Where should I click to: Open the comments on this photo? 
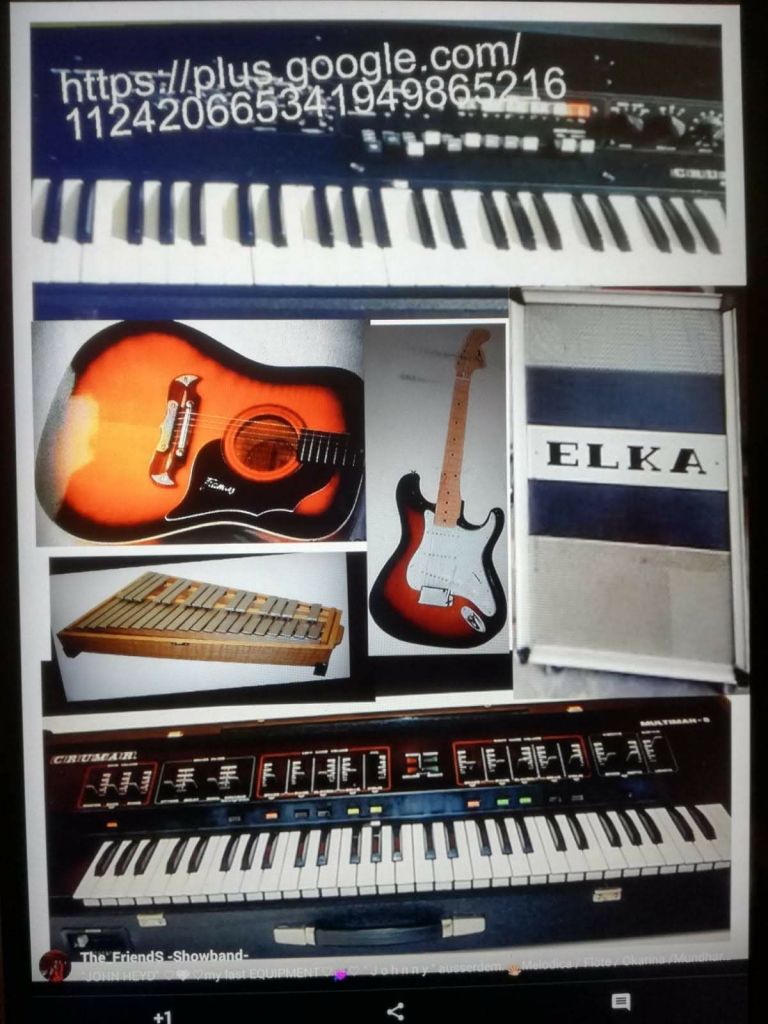click(x=621, y=1002)
